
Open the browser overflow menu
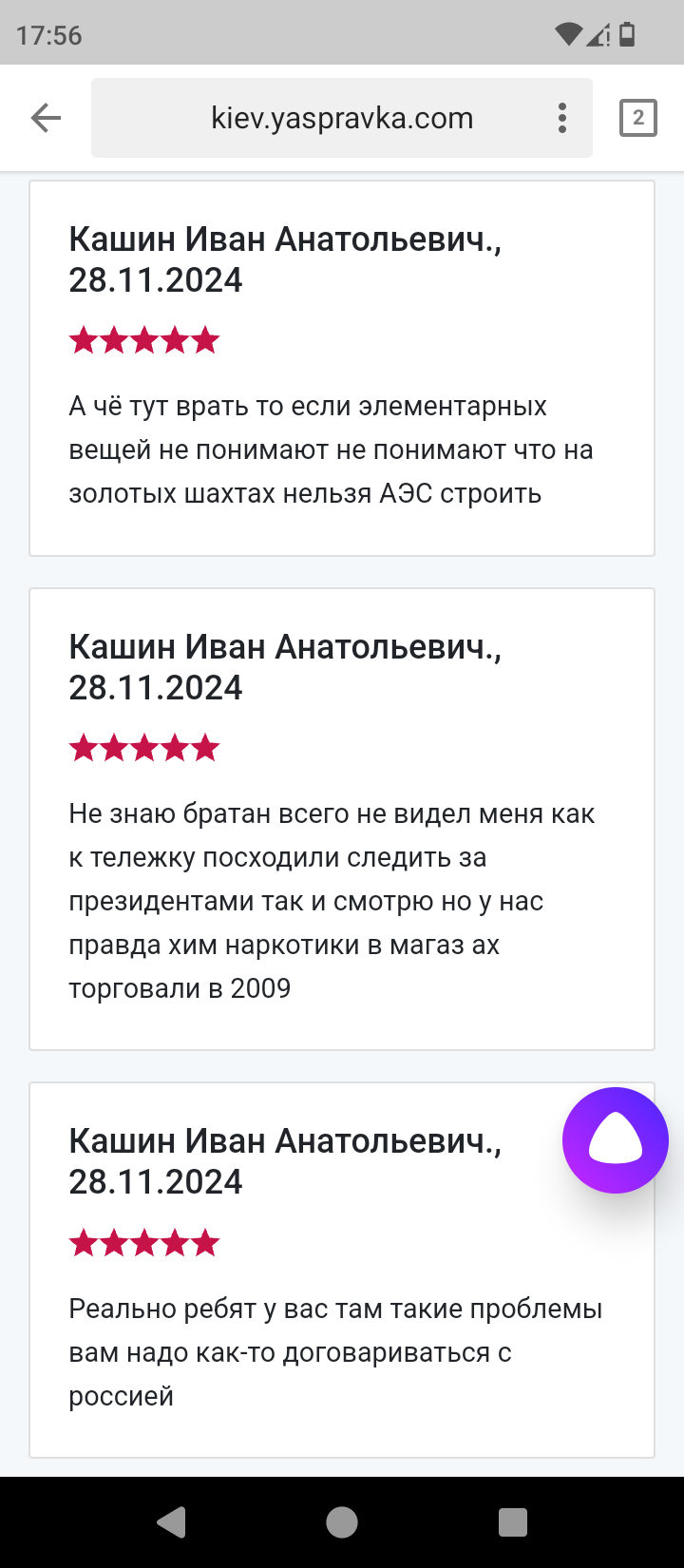[x=562, y=118]
